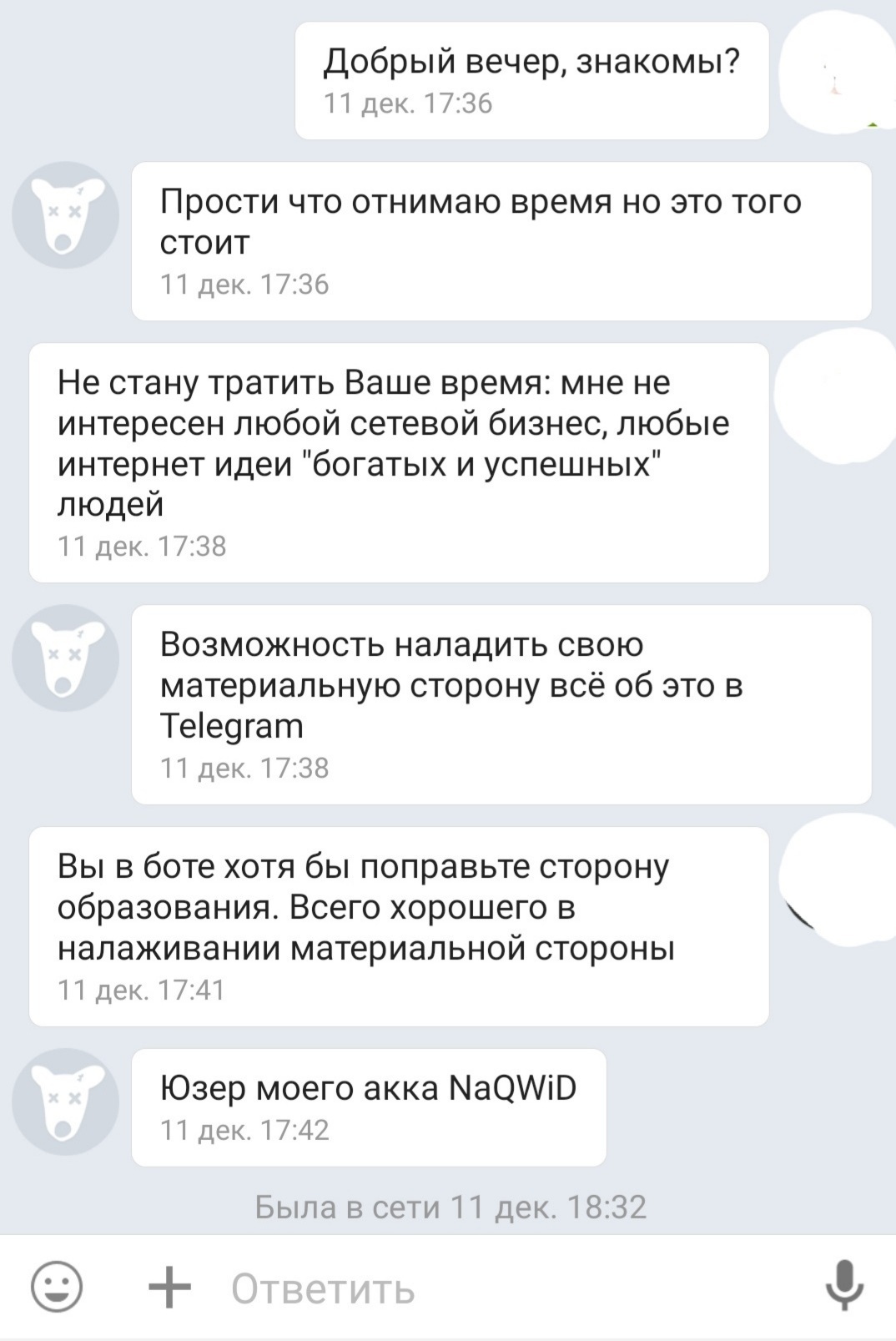Tap the plus attach icon
896x1341 pixels.
click(169, 1286)
